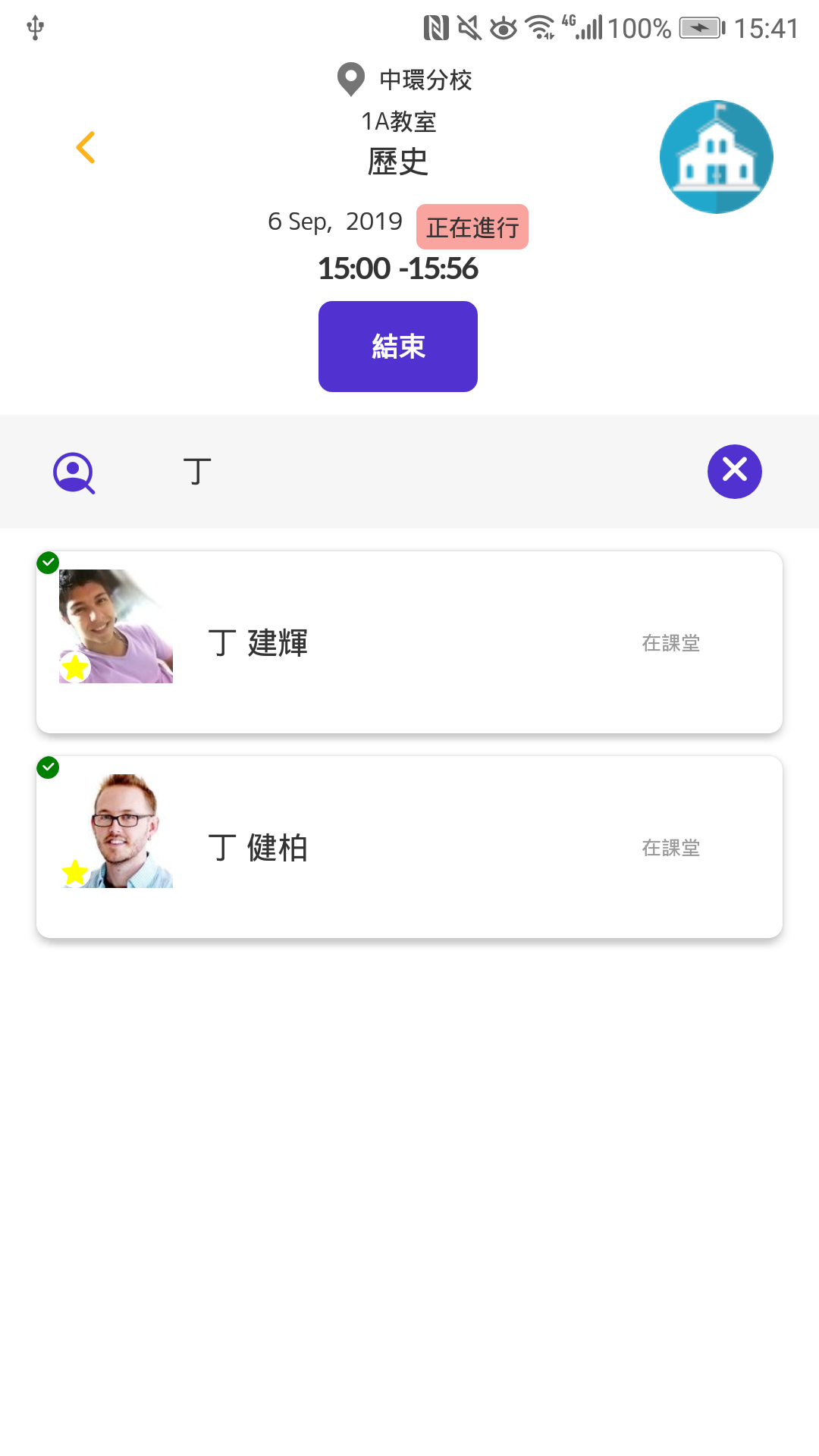
Task: Tap the student search icon
Action: [74, 472]
